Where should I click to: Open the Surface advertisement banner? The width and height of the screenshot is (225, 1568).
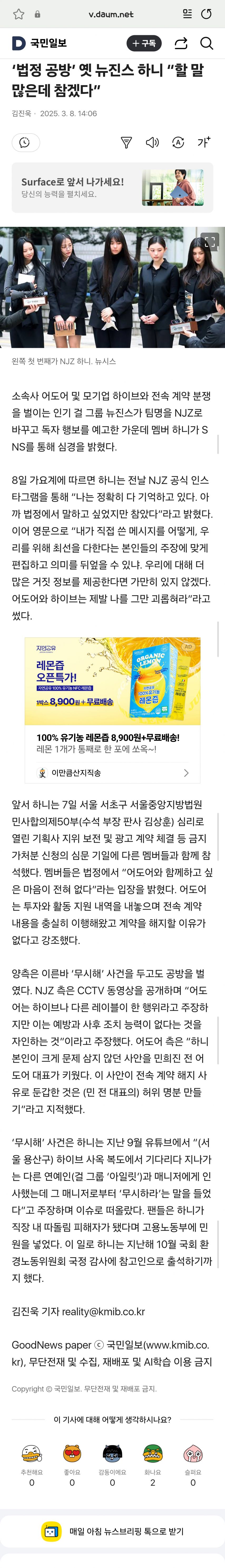112,187
